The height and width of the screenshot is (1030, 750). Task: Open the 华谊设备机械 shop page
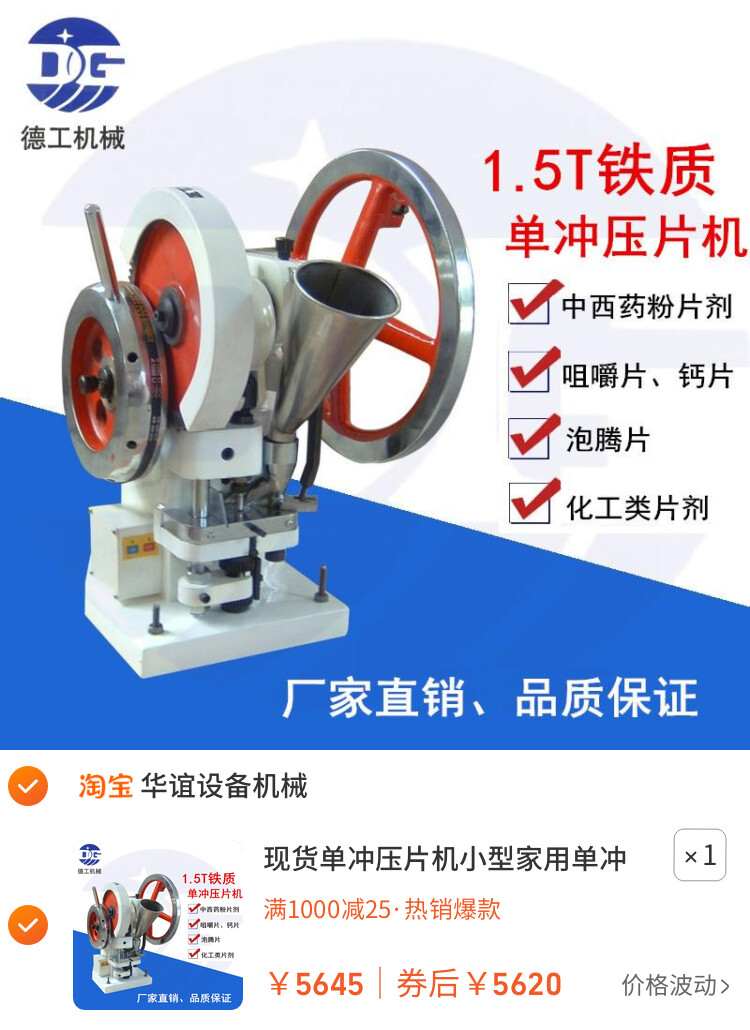[x=223, y=786]
